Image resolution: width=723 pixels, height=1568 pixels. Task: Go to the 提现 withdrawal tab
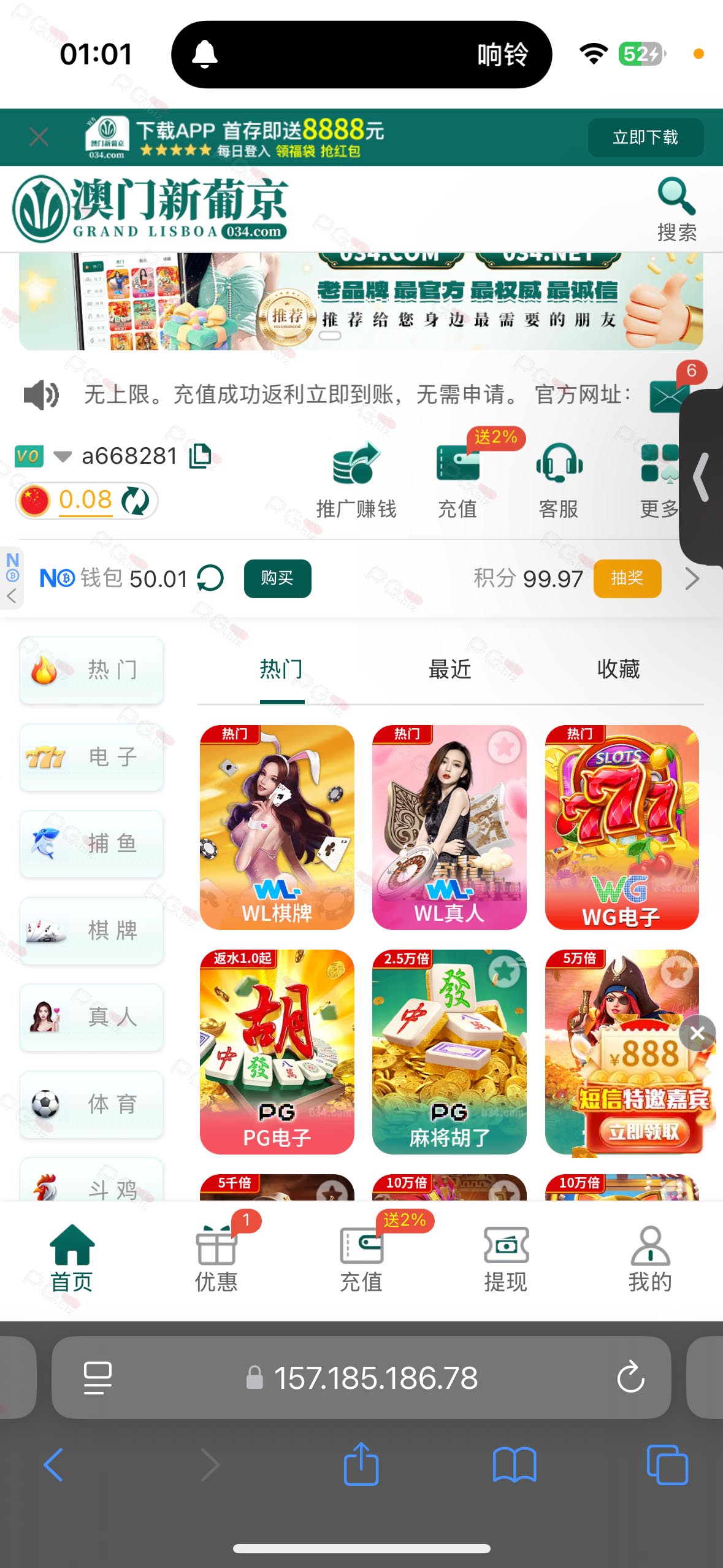(505, 1259)
